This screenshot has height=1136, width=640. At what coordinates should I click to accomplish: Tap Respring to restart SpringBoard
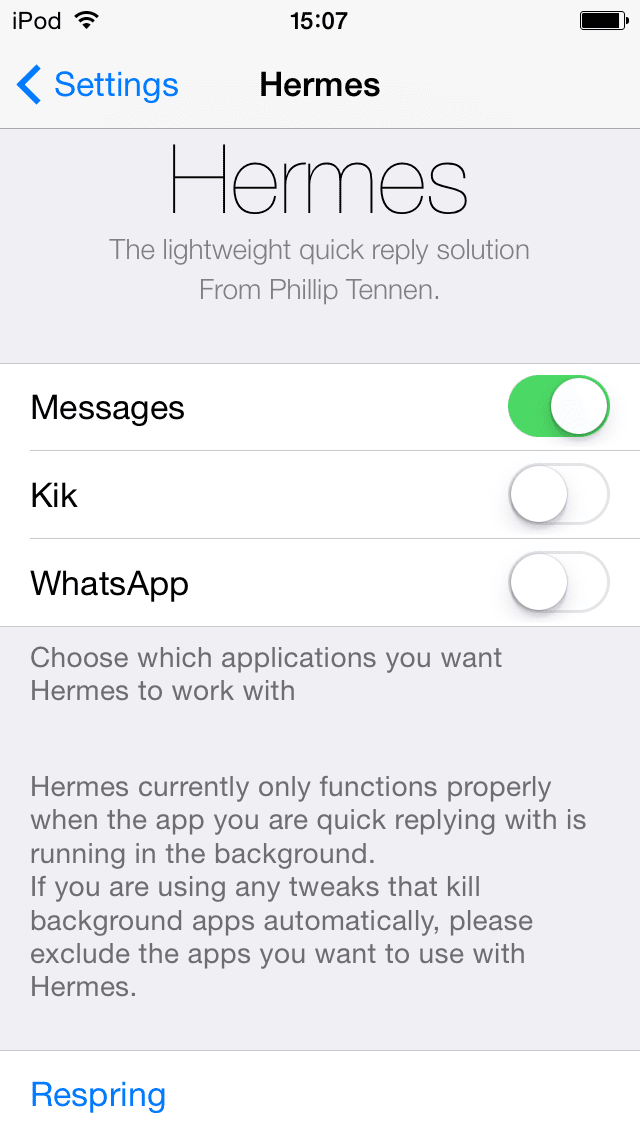tap(98, 1095)
